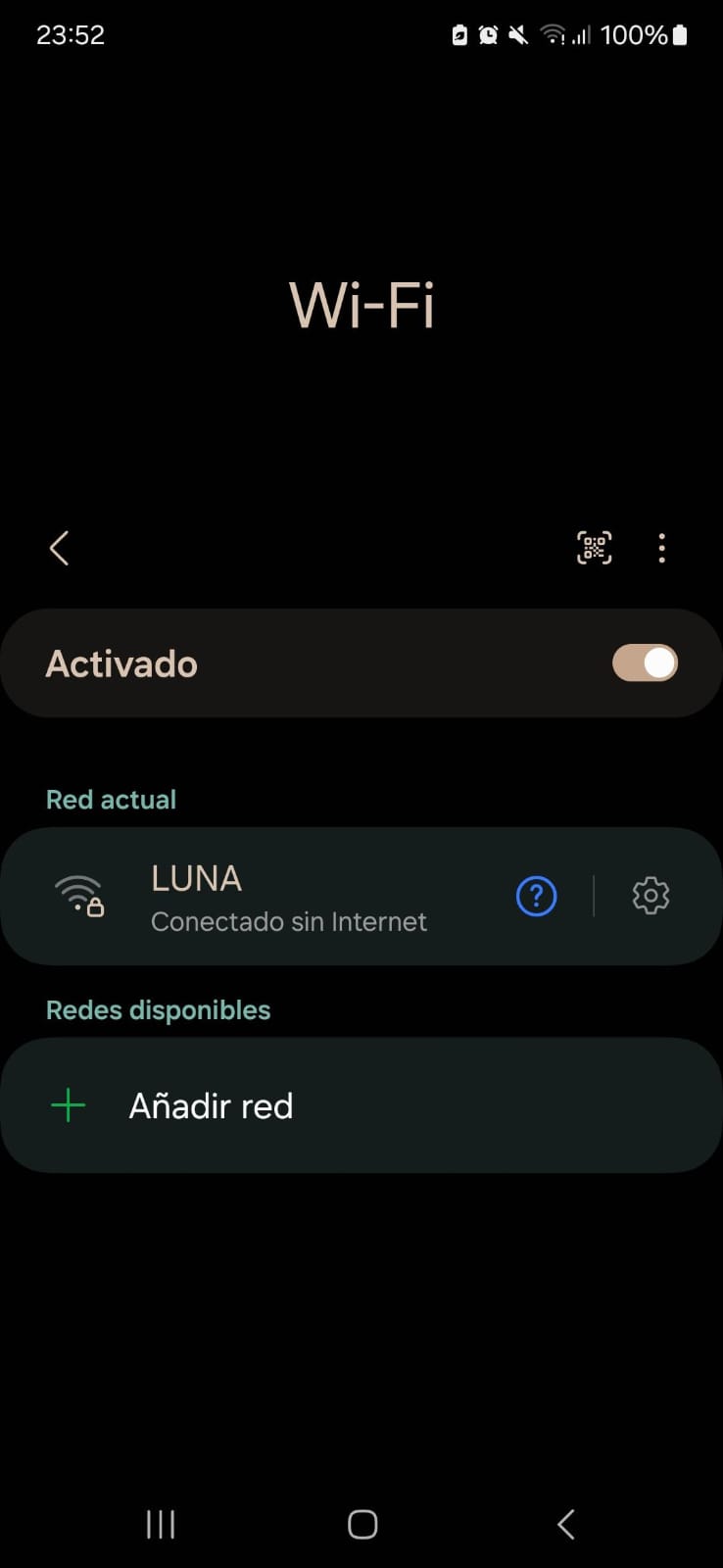Tap the blue question mark for LUNA

[x=536, y=896]
